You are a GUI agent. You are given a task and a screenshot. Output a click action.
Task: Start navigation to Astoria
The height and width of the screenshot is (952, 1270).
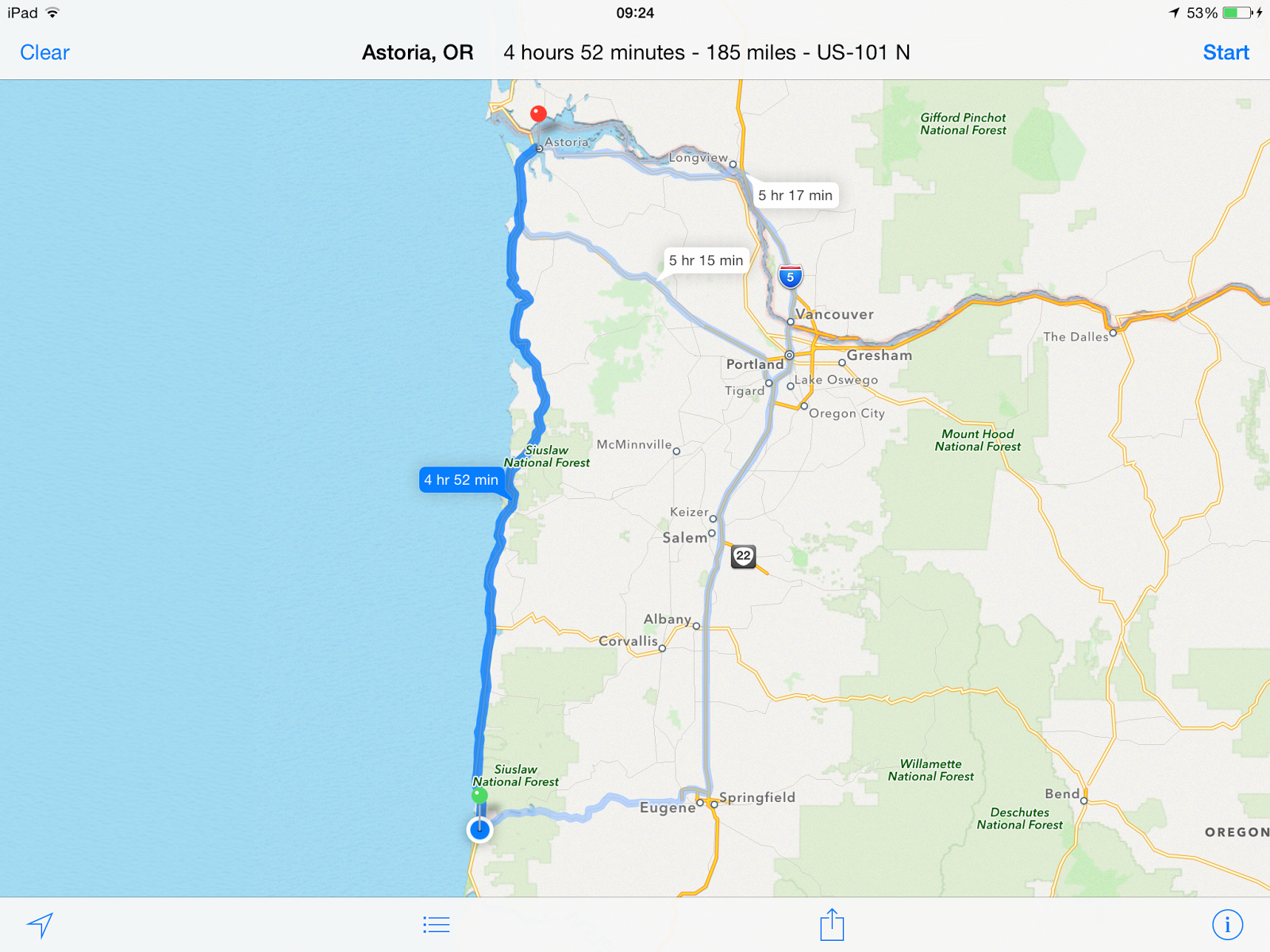click(x=1225, y=52)
